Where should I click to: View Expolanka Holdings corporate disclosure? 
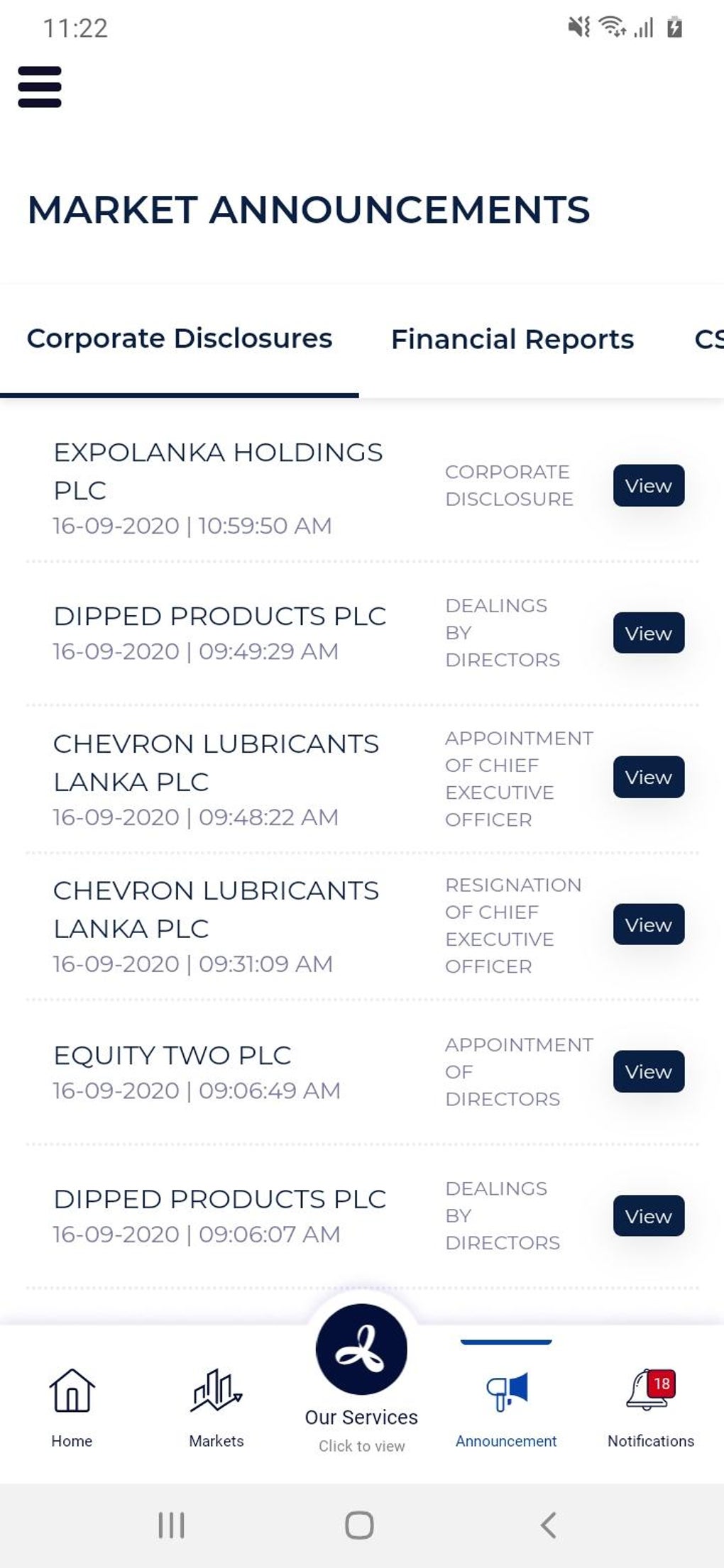click(648, 486)
